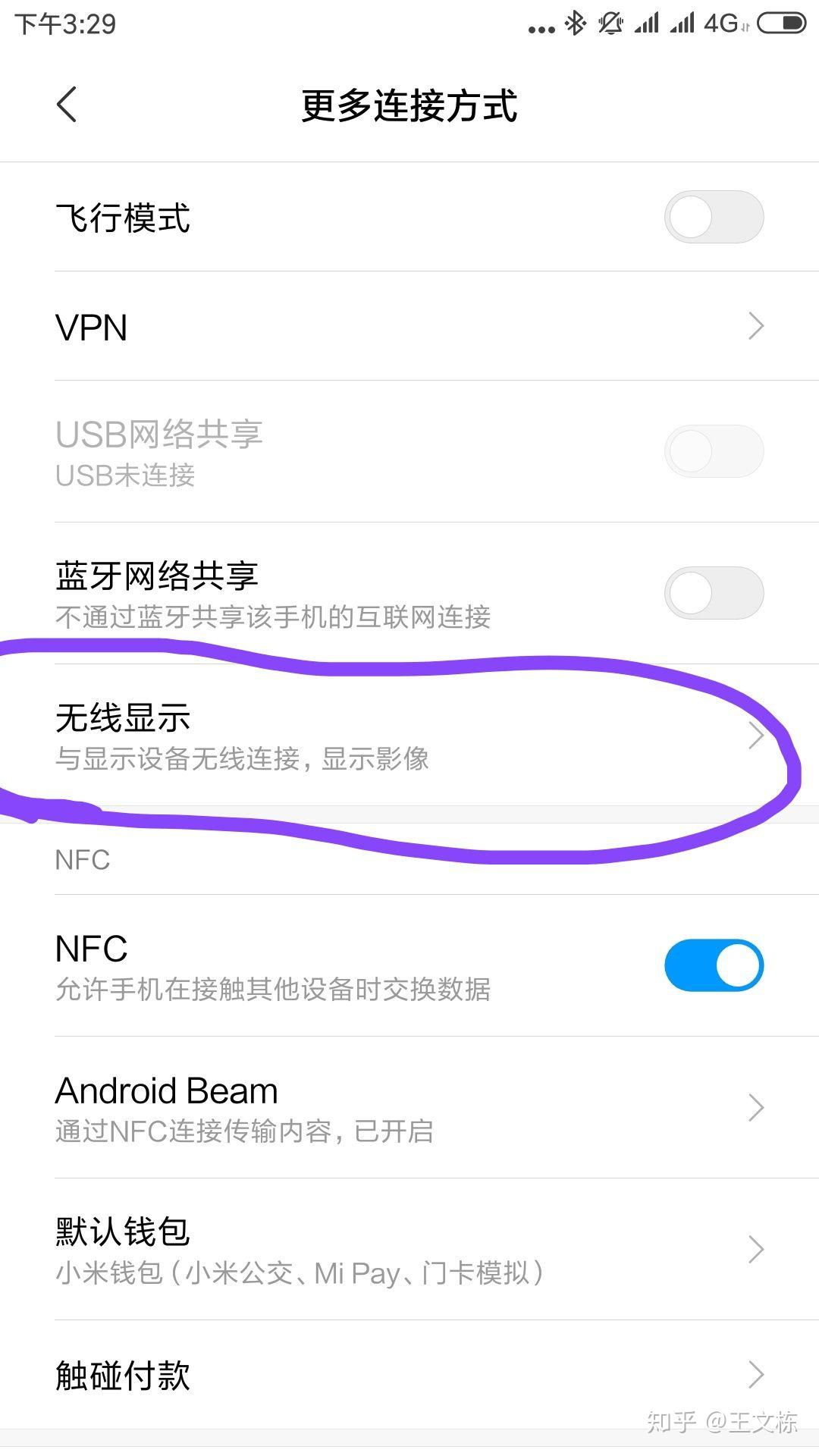Open the VPN settings row
Viewport: 819px width, 1456px height.
[409, 326]
